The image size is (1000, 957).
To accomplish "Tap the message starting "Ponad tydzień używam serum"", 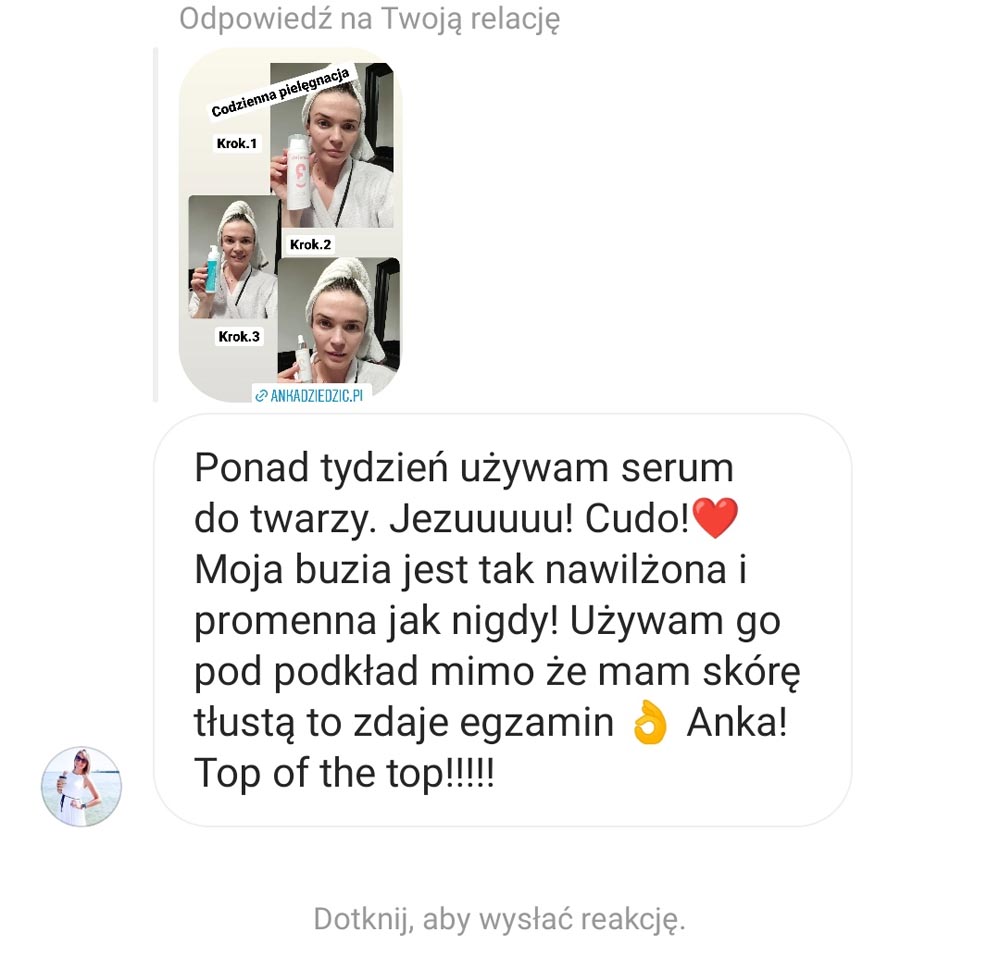I will click(500, 620).
